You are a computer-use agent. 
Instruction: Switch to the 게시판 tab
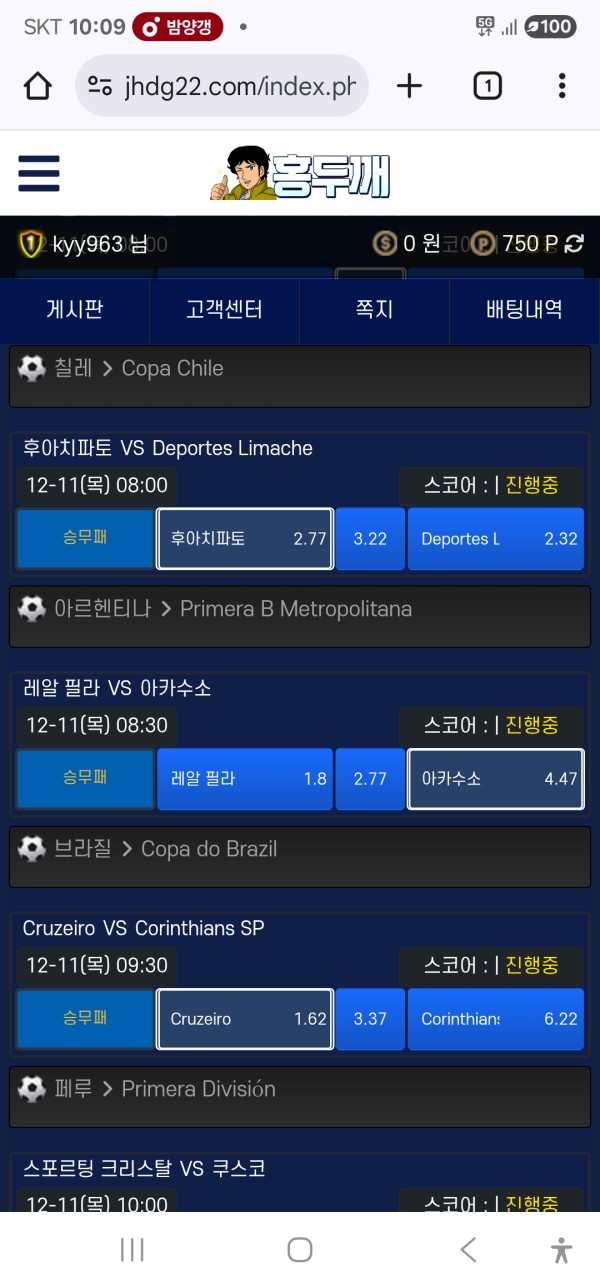pos(75,310)
